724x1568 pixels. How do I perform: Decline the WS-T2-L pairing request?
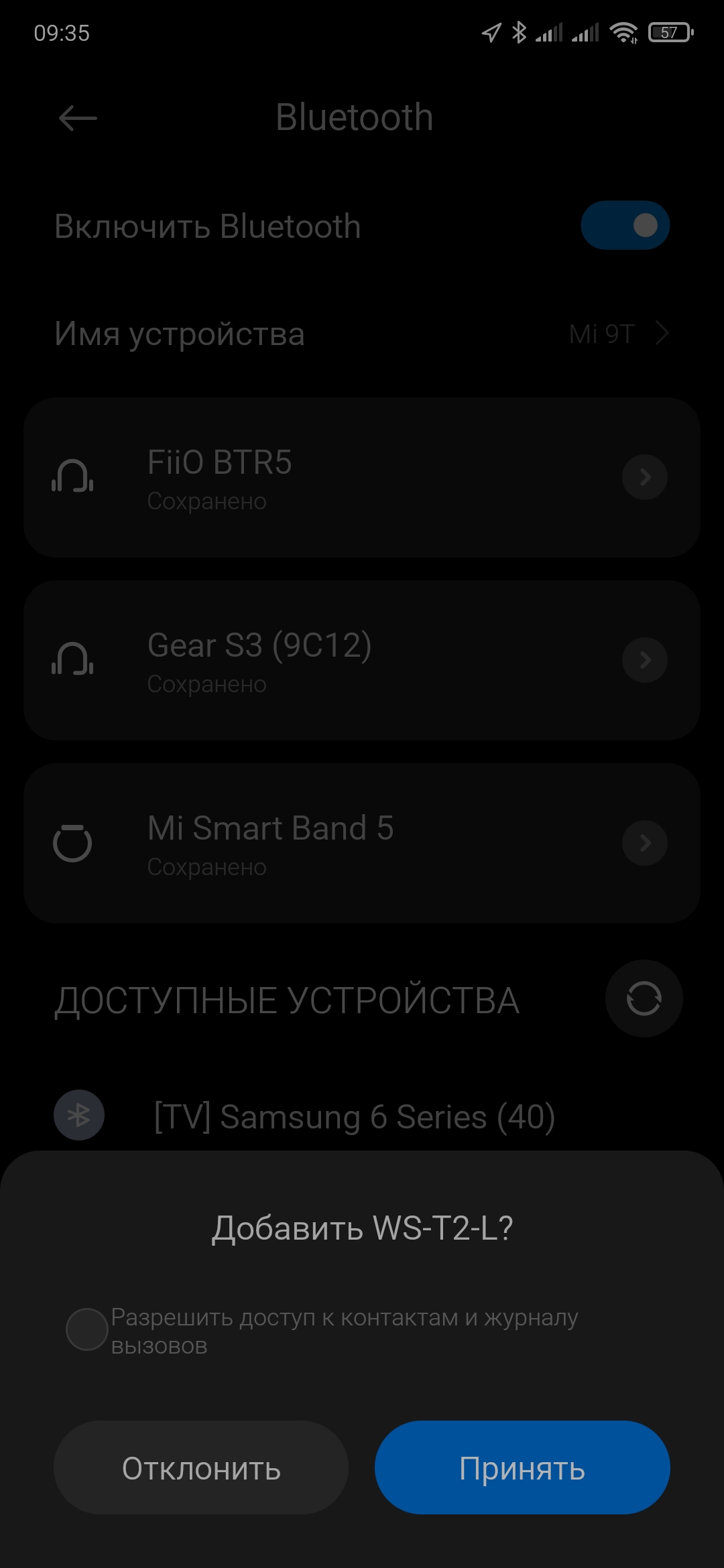point(201,1468)
